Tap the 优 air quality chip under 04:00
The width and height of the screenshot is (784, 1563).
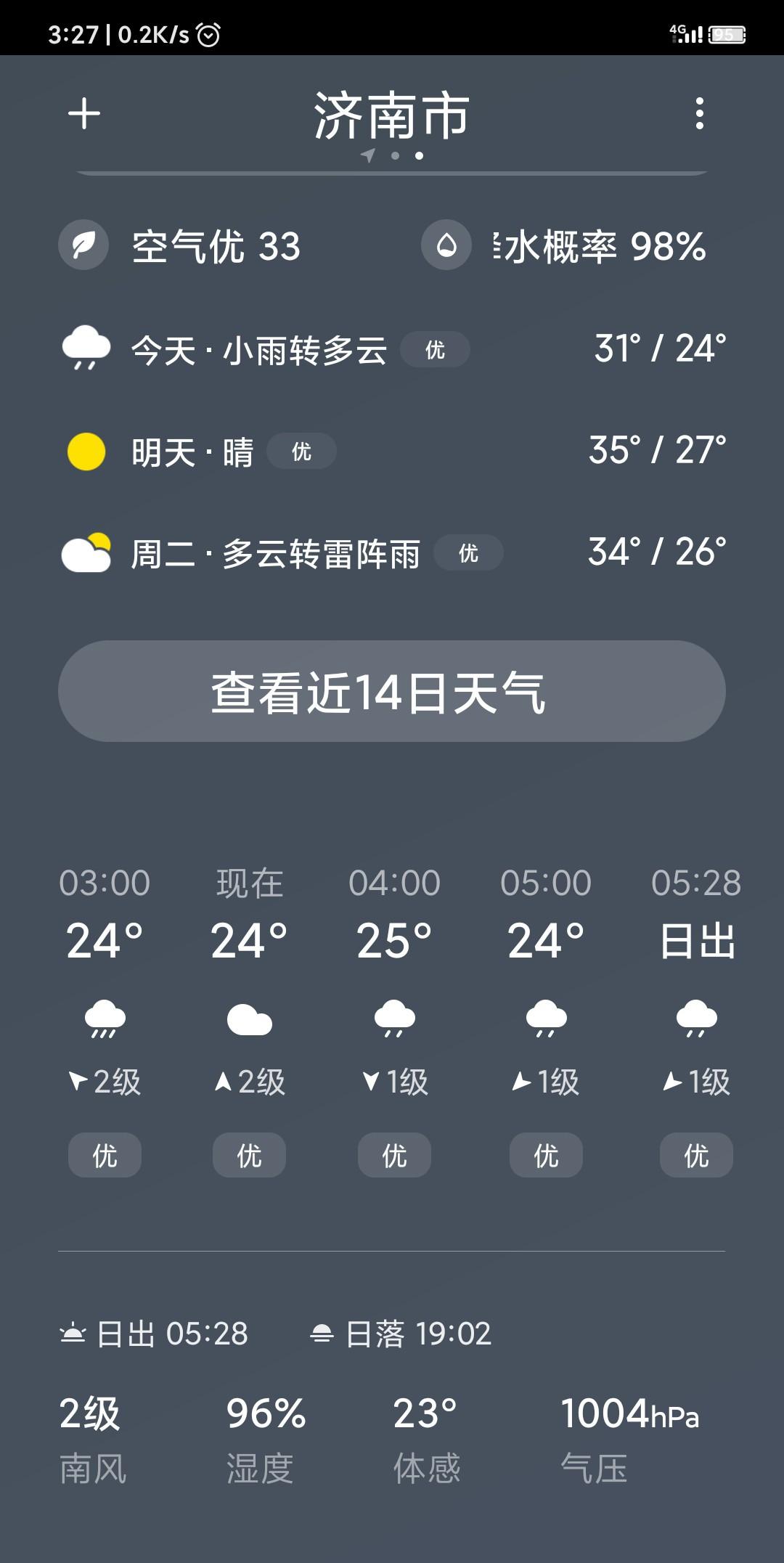coord(394,1155)
